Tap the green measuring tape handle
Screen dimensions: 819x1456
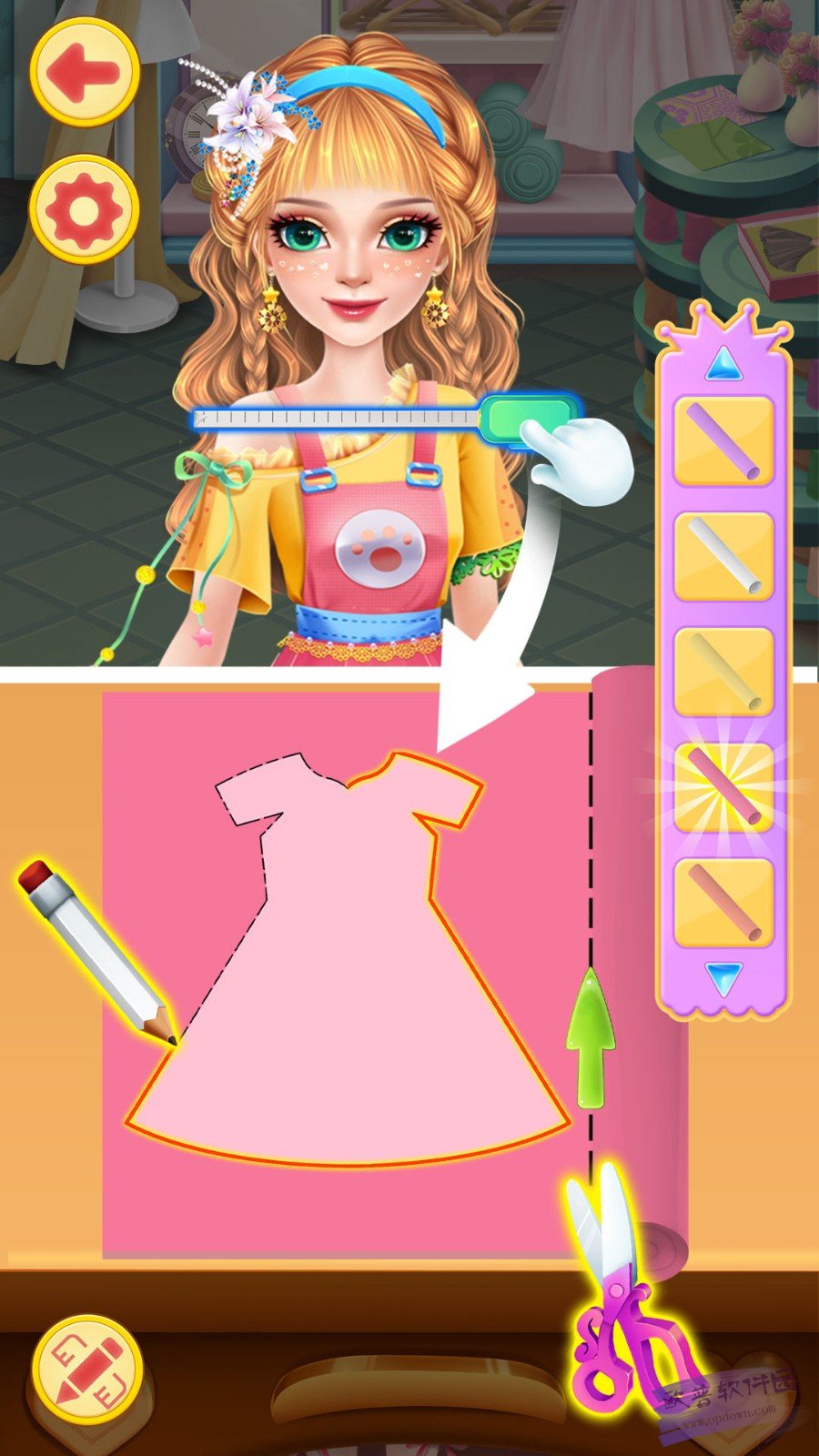528,419
